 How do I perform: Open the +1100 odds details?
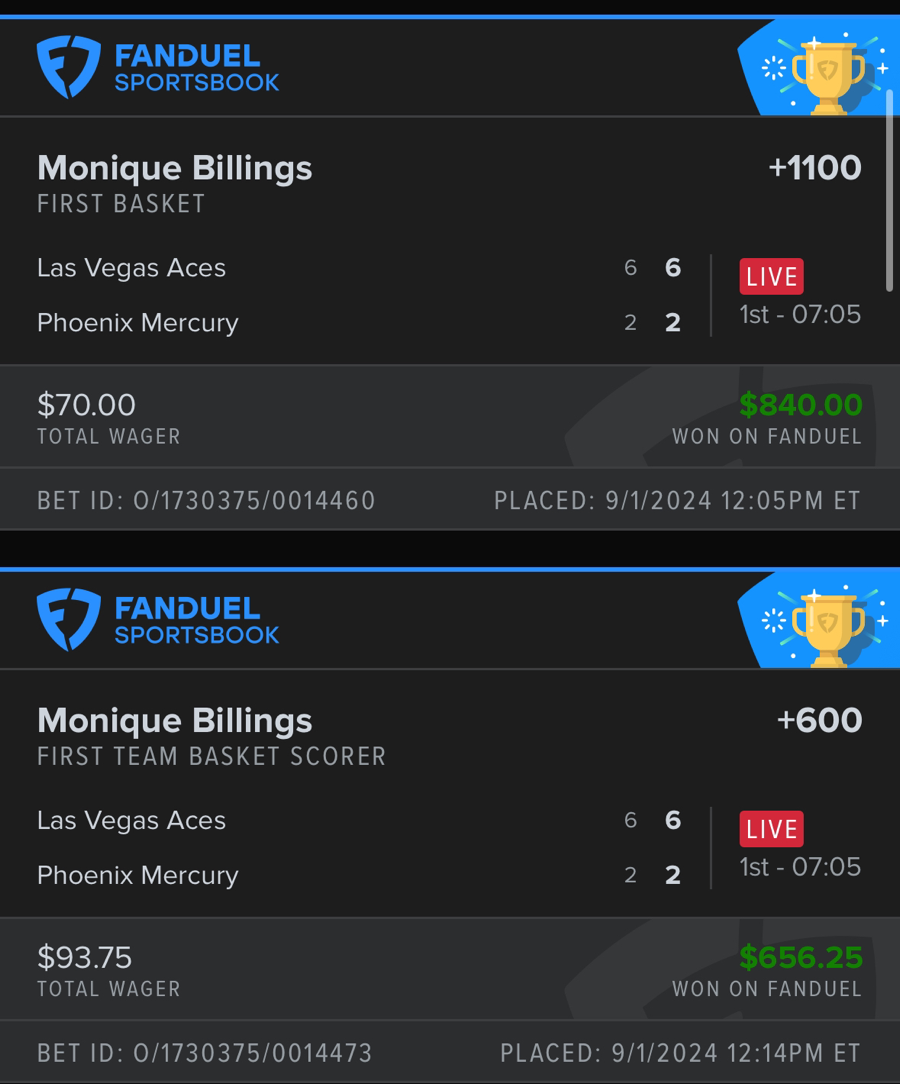[815, 168]
